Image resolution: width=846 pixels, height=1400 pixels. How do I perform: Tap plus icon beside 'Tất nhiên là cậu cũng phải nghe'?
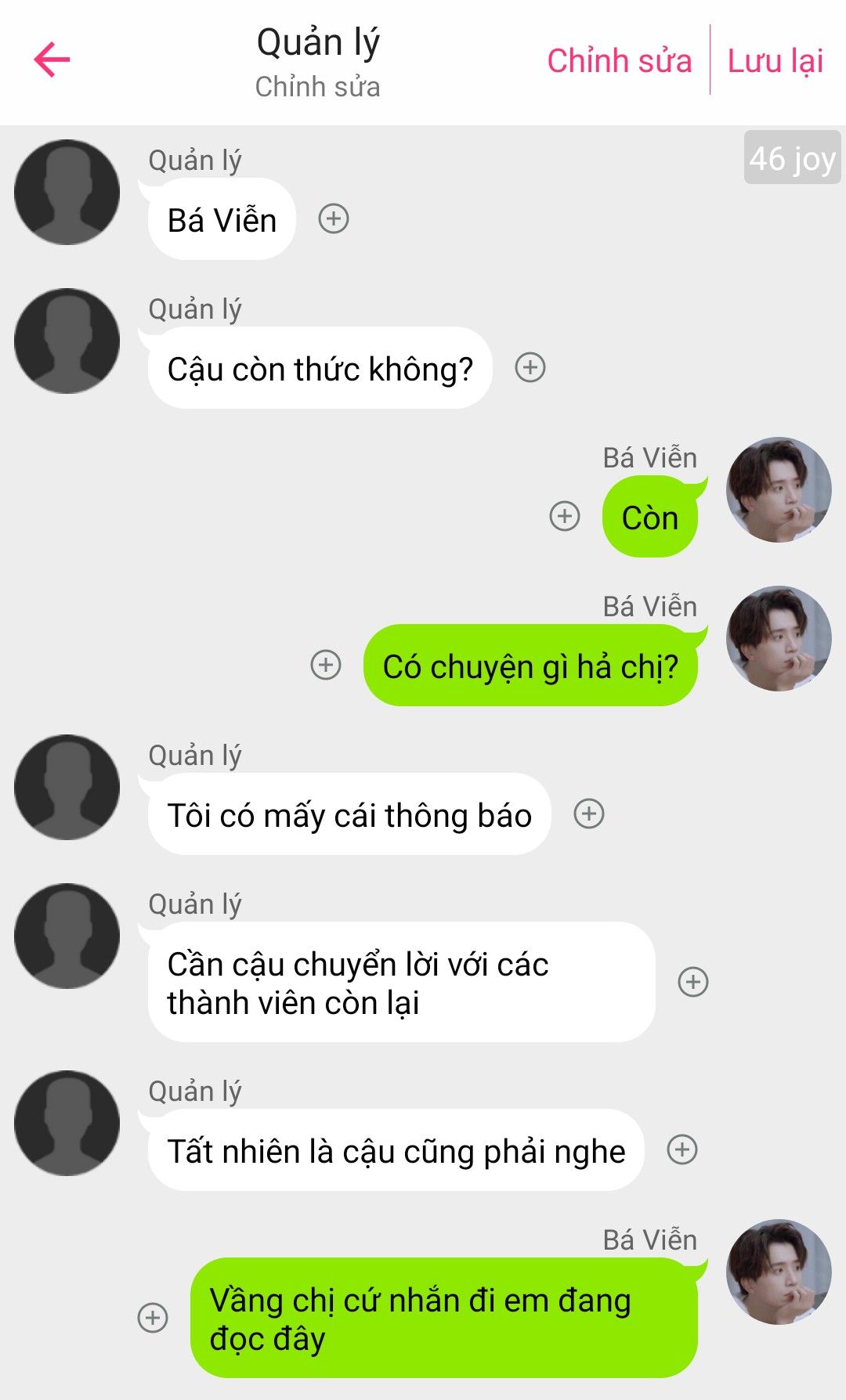click(682, 1149)
